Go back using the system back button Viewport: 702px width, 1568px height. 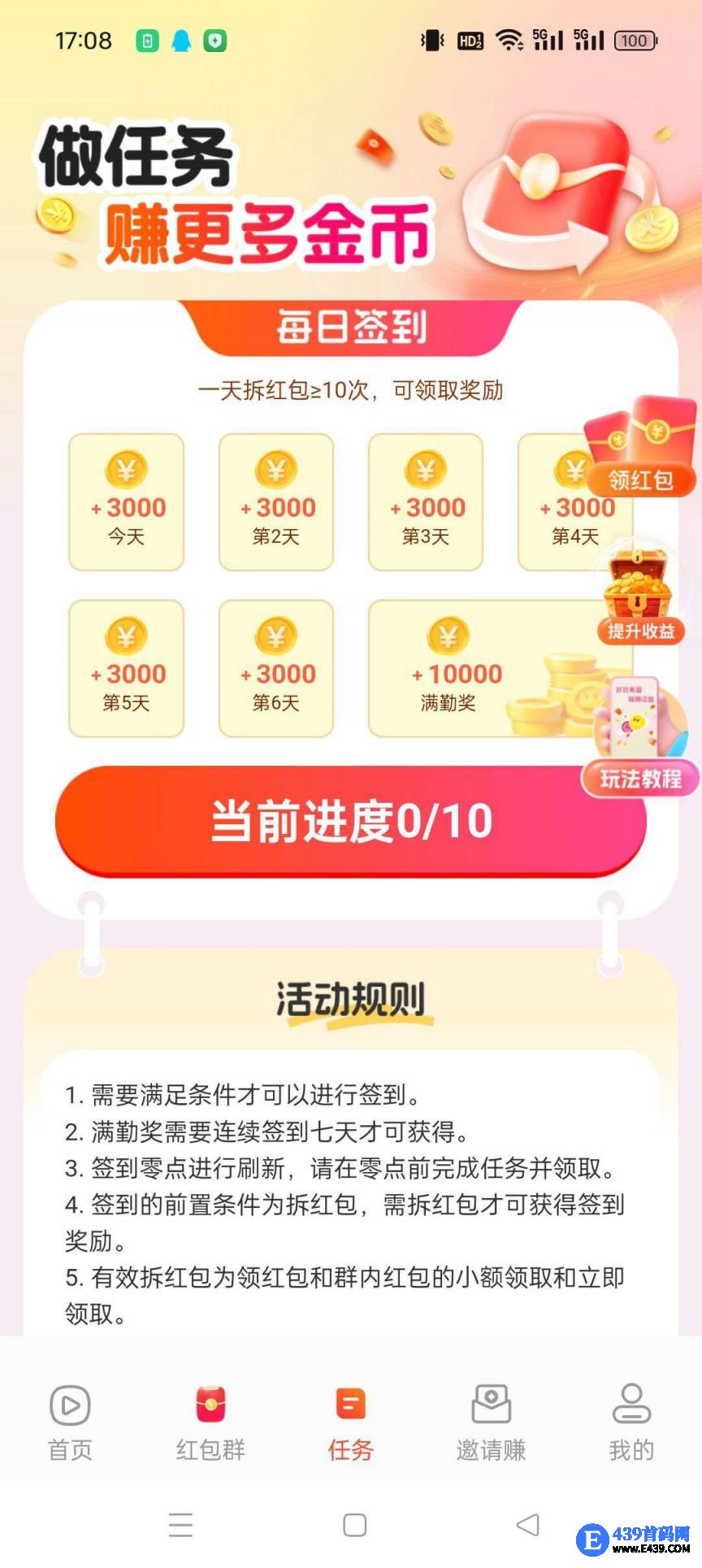[x=527, y=1524]
